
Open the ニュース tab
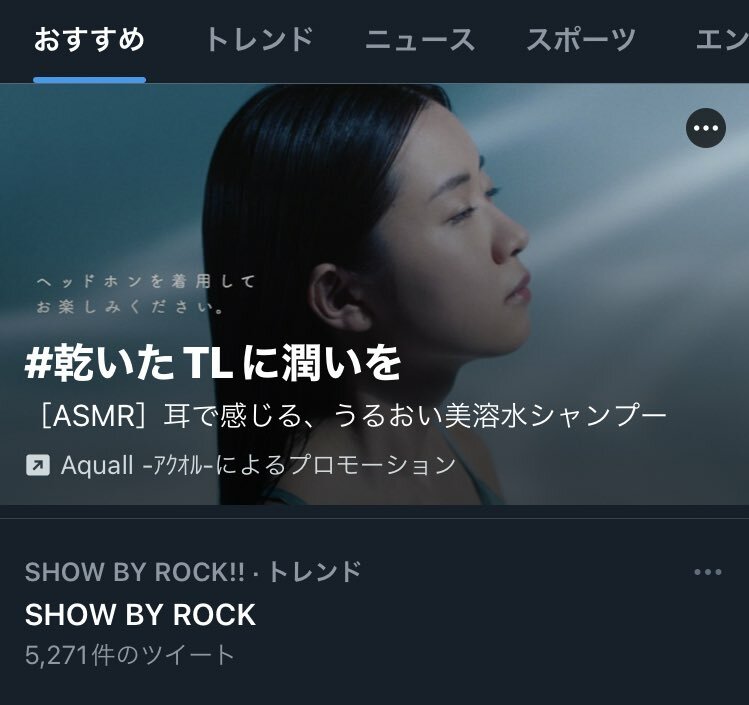pos(420,40)
